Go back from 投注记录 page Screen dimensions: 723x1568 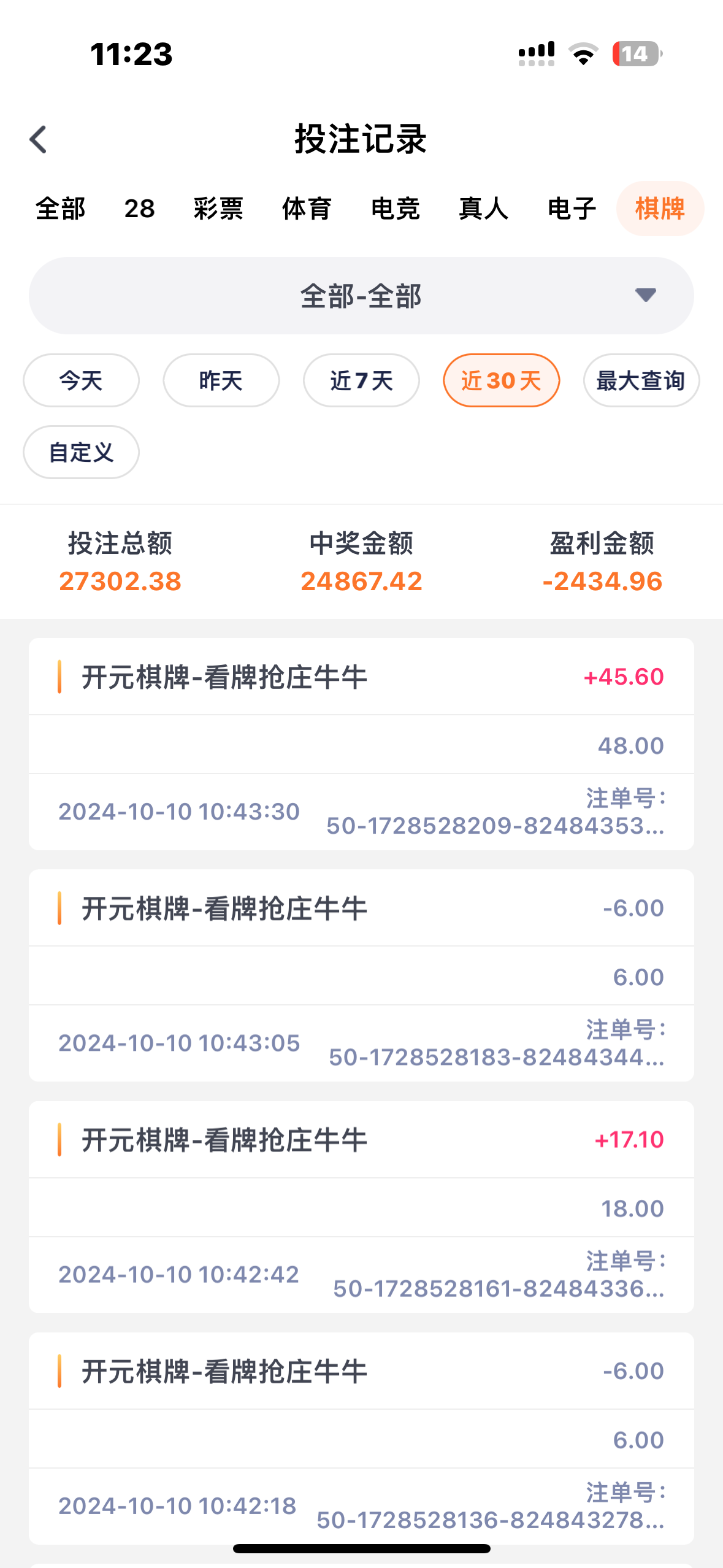(x=39, y=140)
